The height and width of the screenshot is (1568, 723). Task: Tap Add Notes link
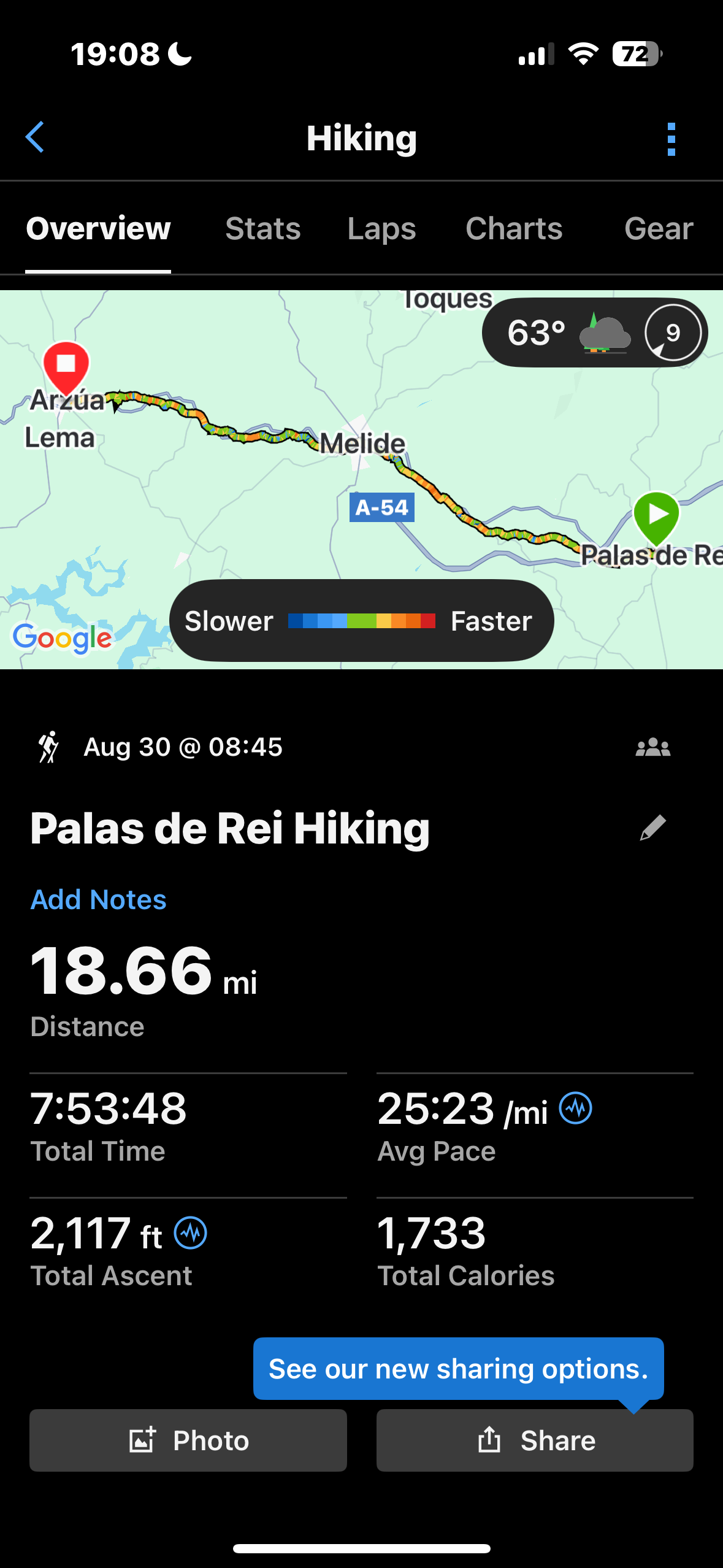99,899
